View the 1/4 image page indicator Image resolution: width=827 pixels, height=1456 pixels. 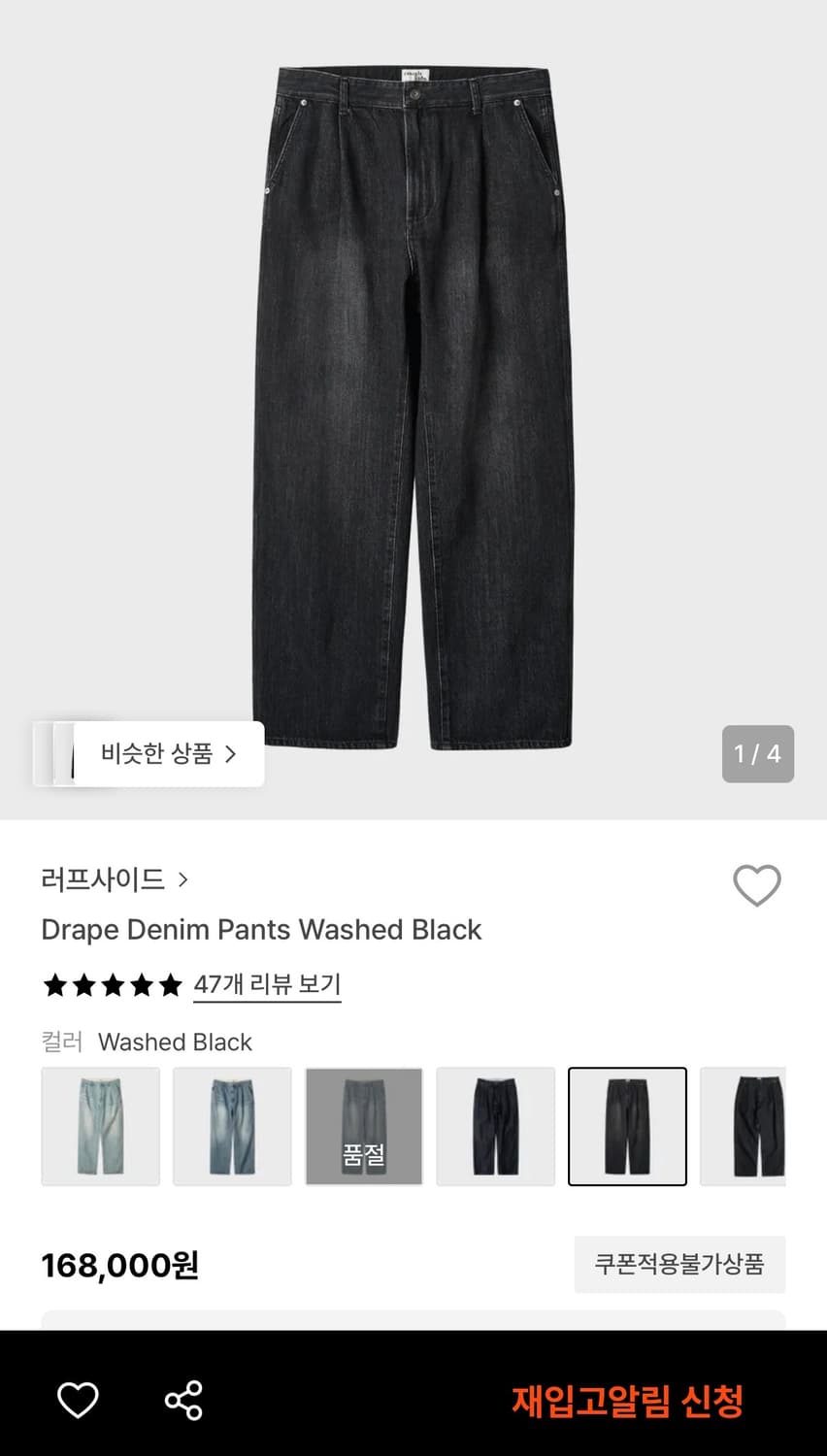point(758,754)
